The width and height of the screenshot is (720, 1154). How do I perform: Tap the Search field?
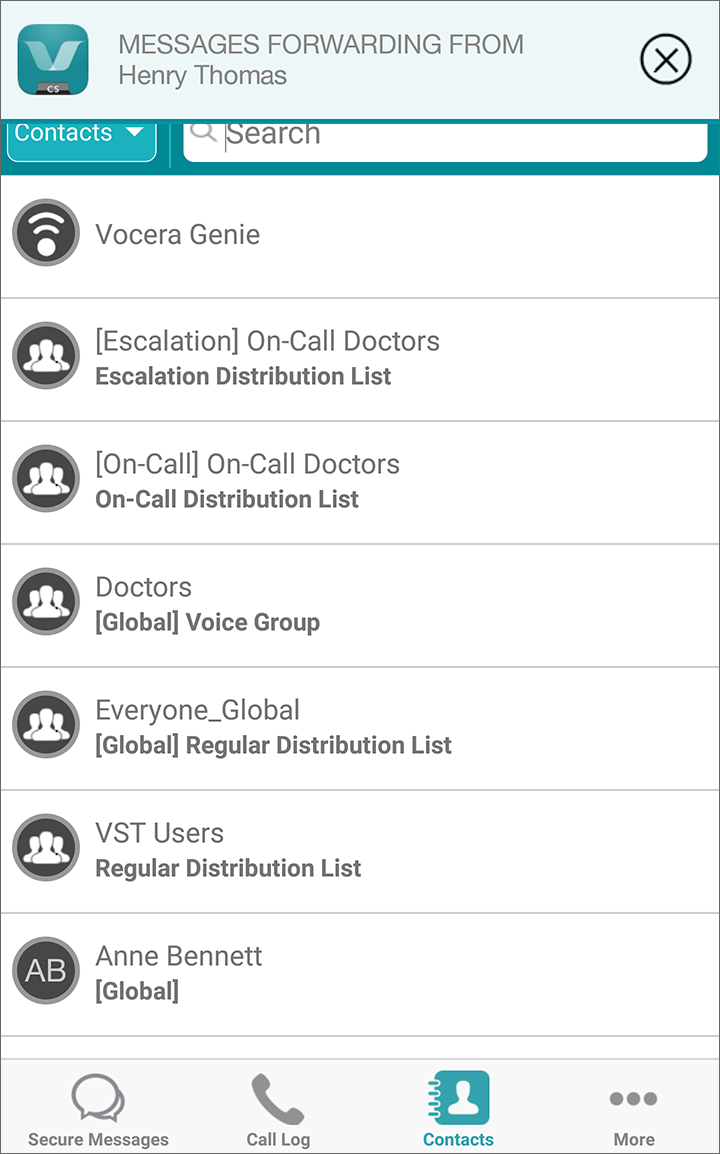tap(445, 140)
